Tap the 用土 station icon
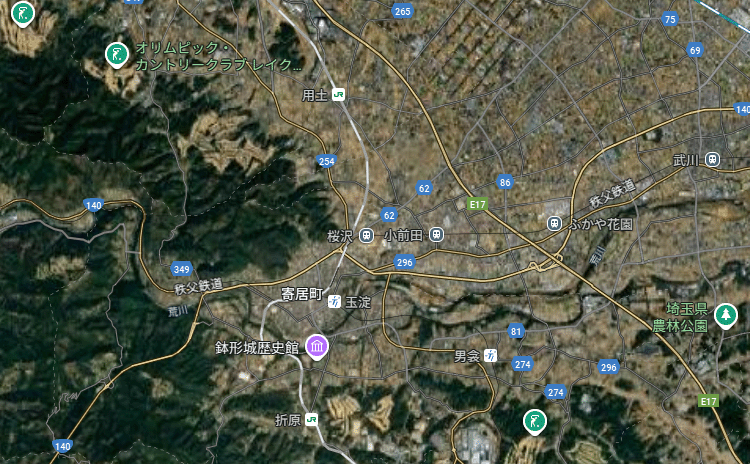This screenshot has width=750, height=464. pos(339,93)
